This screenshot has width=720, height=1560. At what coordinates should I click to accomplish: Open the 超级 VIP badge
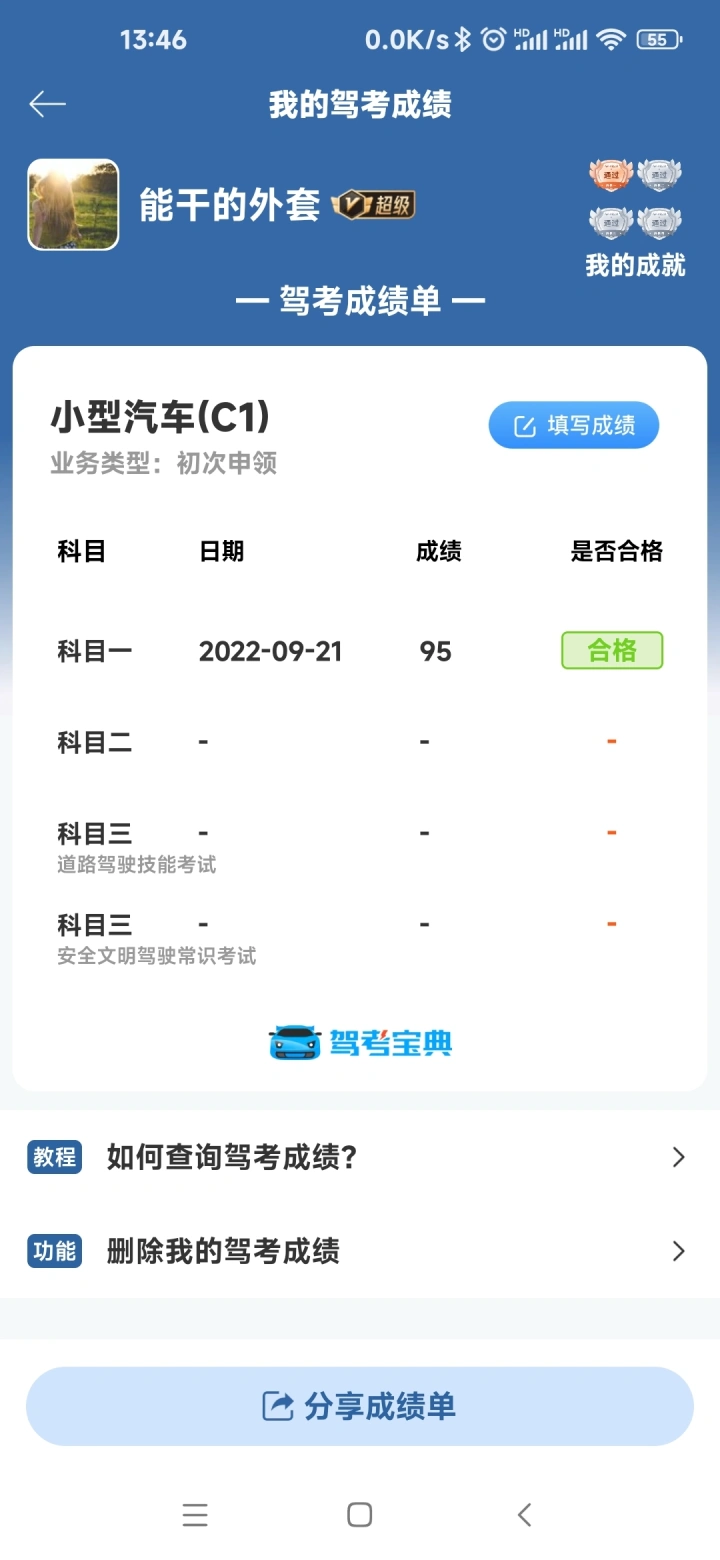click(373, 205)
